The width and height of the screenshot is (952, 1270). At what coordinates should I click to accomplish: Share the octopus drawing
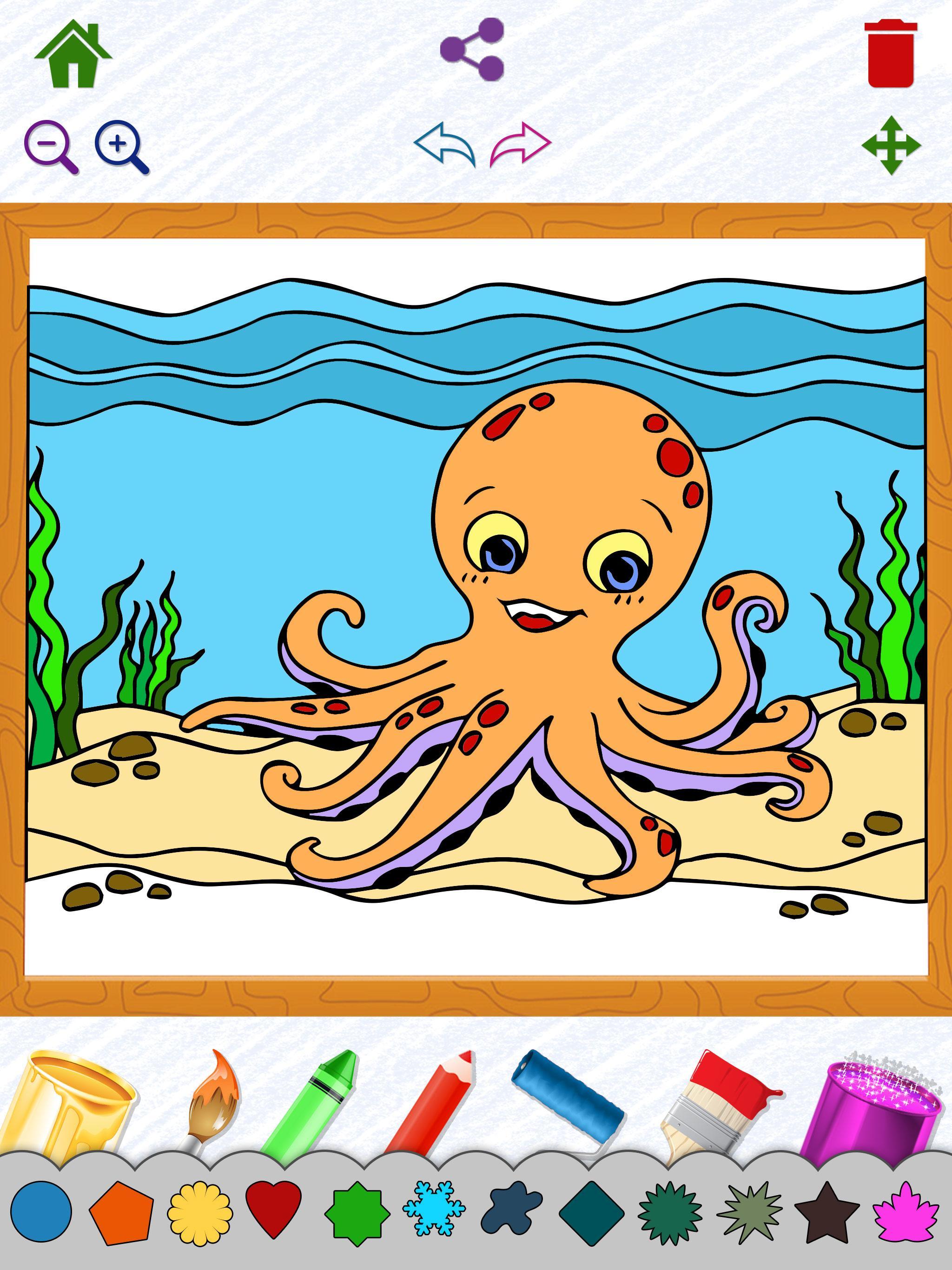tap(472, 49)
